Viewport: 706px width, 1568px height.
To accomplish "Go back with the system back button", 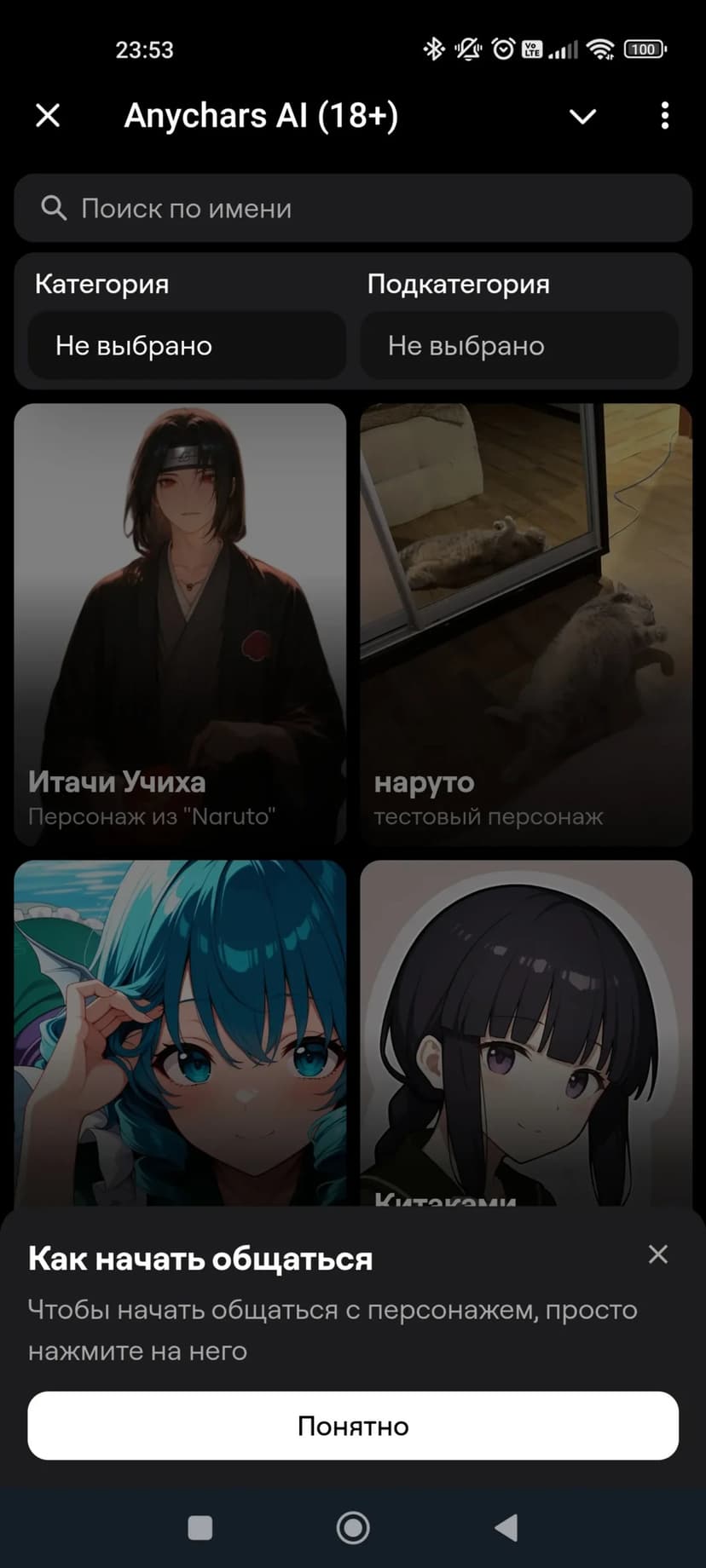I will click(x=506, y=1528).
